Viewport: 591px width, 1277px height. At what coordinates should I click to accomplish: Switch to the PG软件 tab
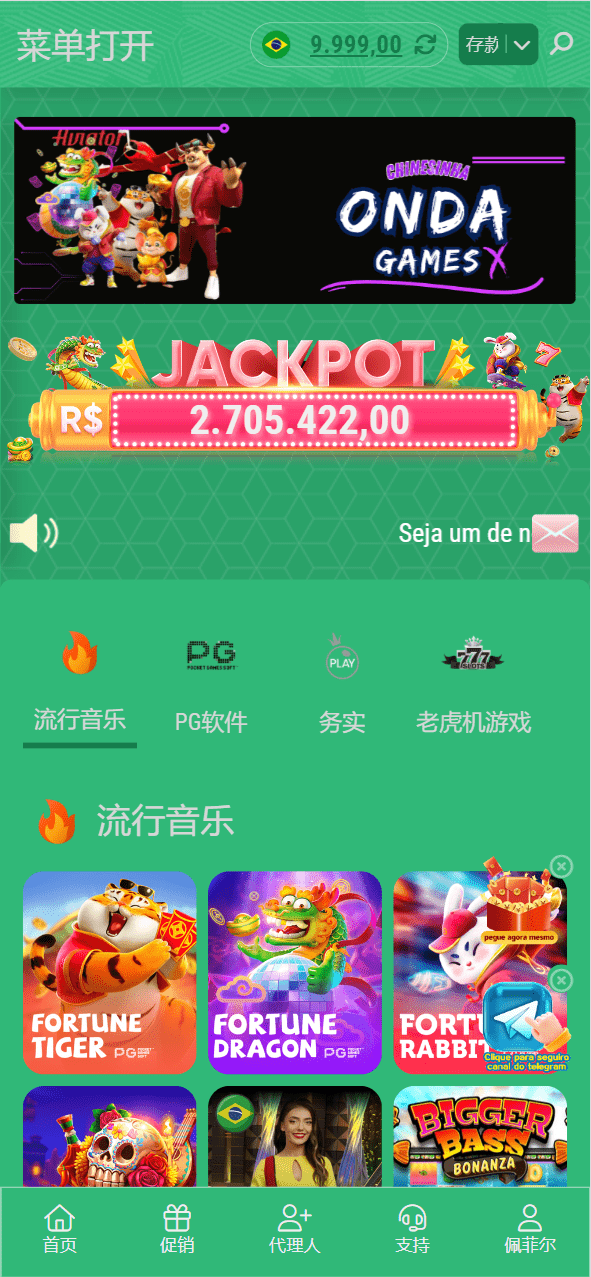pyautogui.click(x=211, y=688)
